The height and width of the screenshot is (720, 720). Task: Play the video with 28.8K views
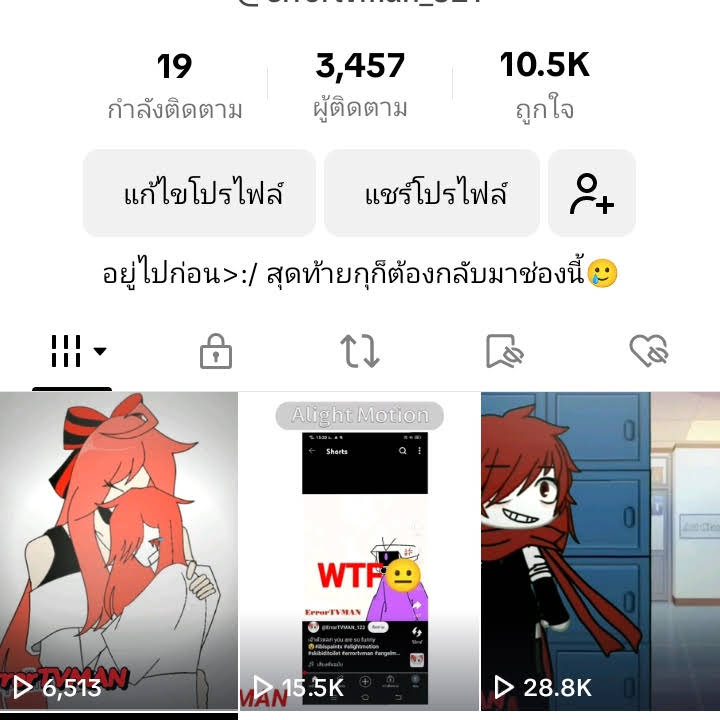tap(600, 550)
